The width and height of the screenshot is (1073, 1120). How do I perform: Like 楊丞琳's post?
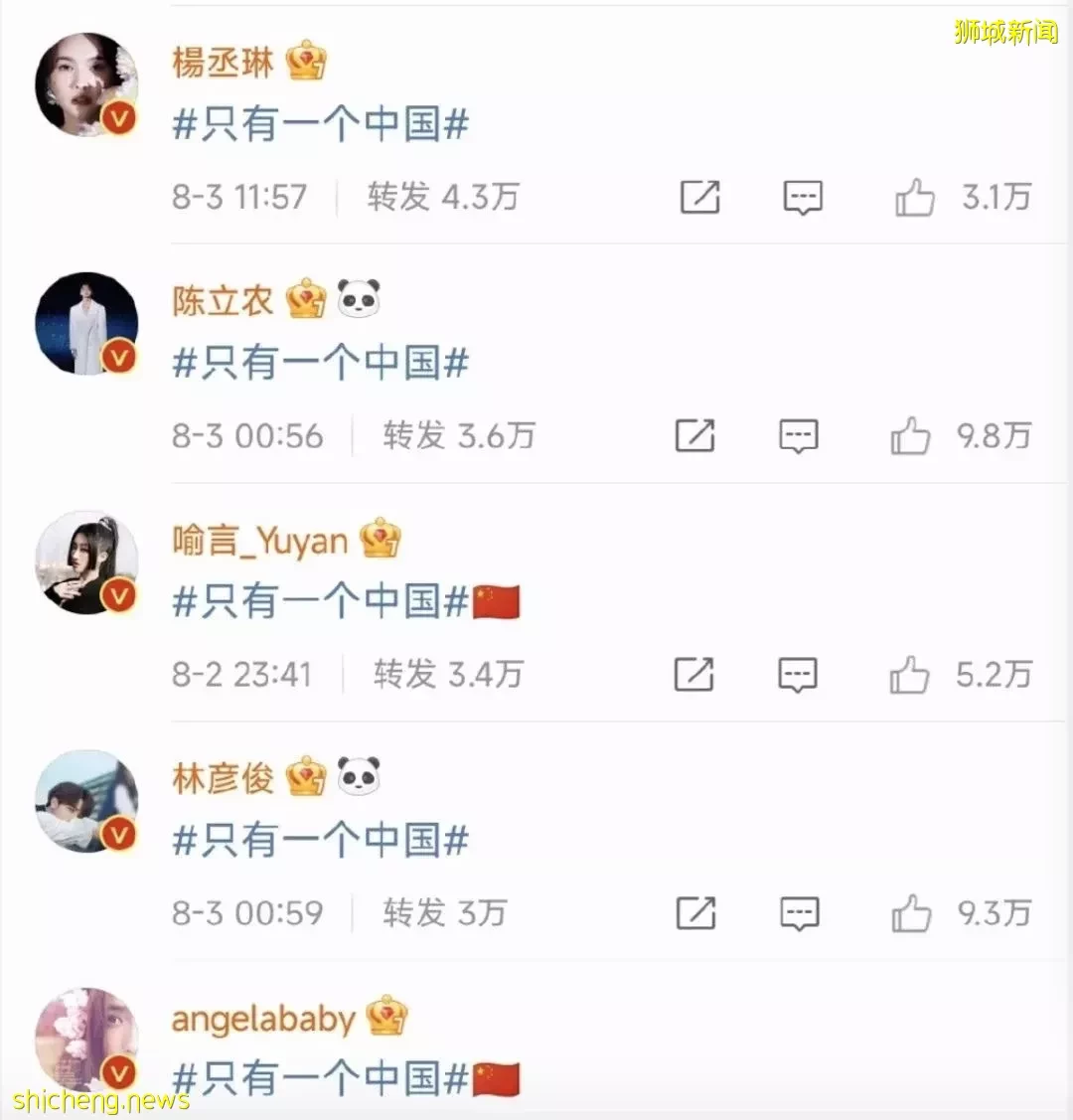pyautogui.click(x=914, y=198)
